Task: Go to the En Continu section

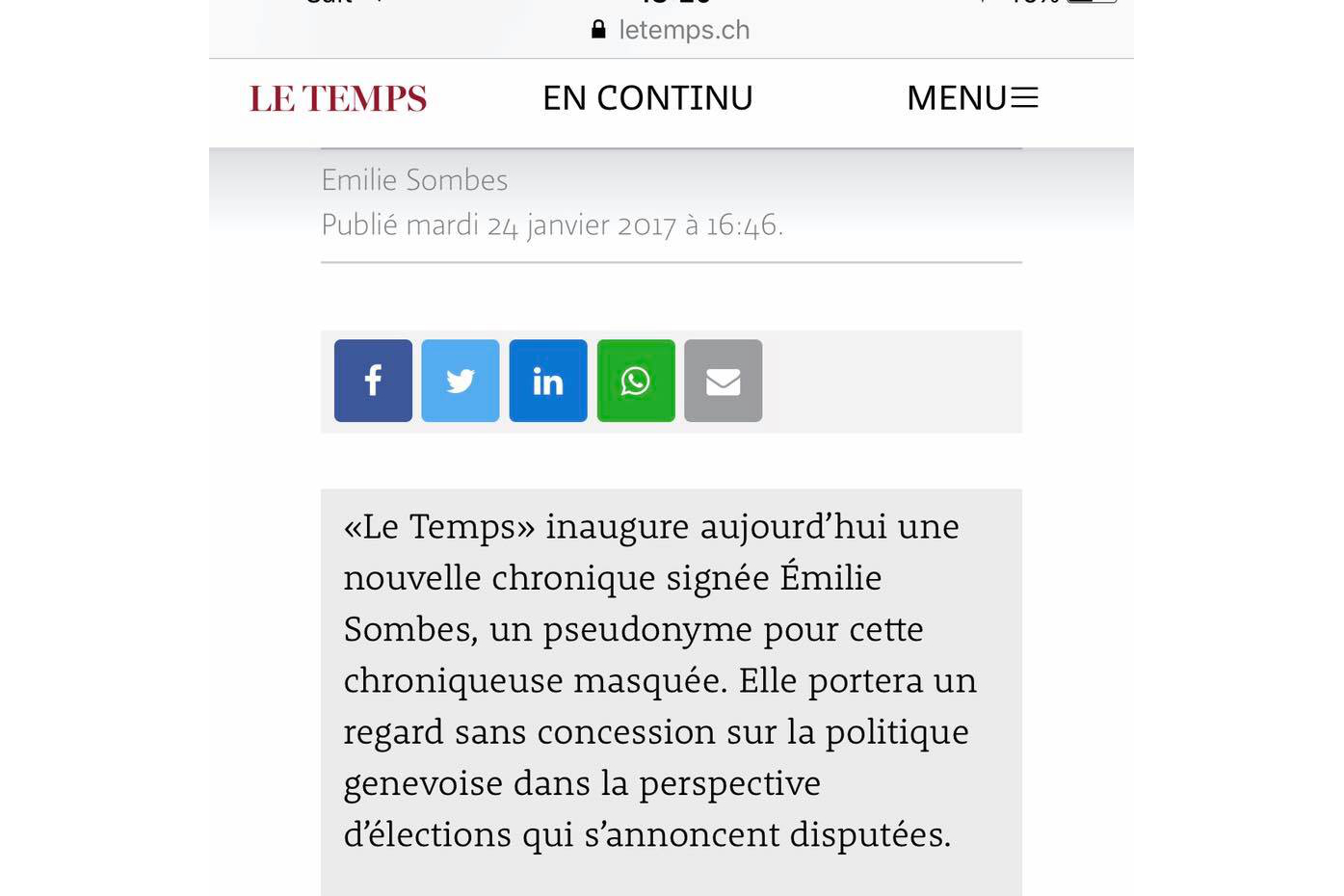Action: (647, 98)
